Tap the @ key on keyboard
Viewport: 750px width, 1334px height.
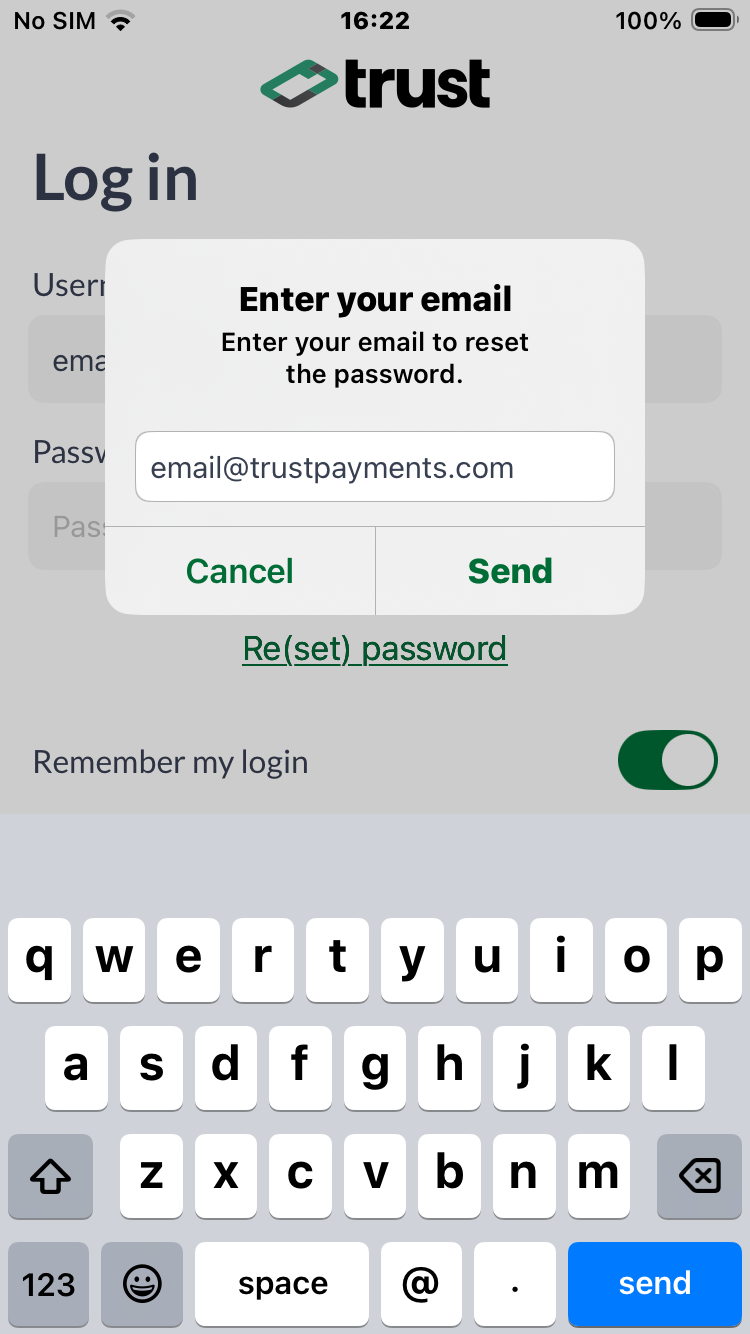coord(420,1283)
